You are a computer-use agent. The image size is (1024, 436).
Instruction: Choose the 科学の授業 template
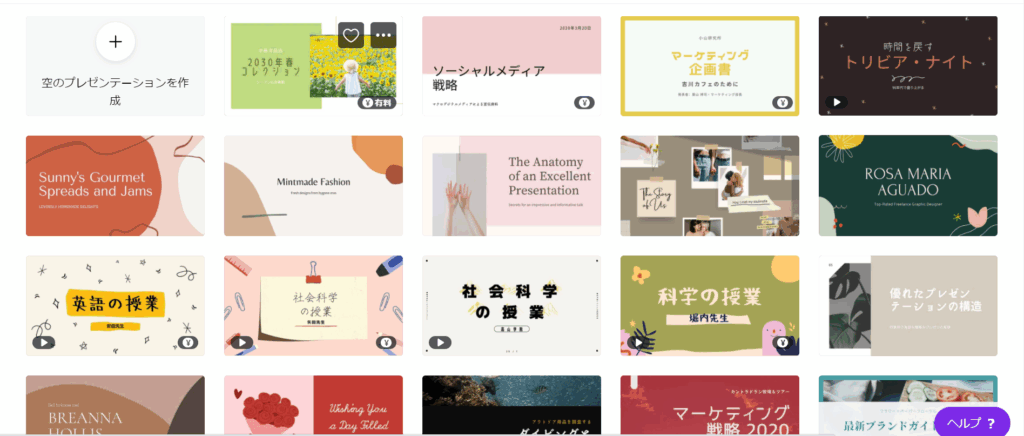pyautogui.click(x=709, y=305)
